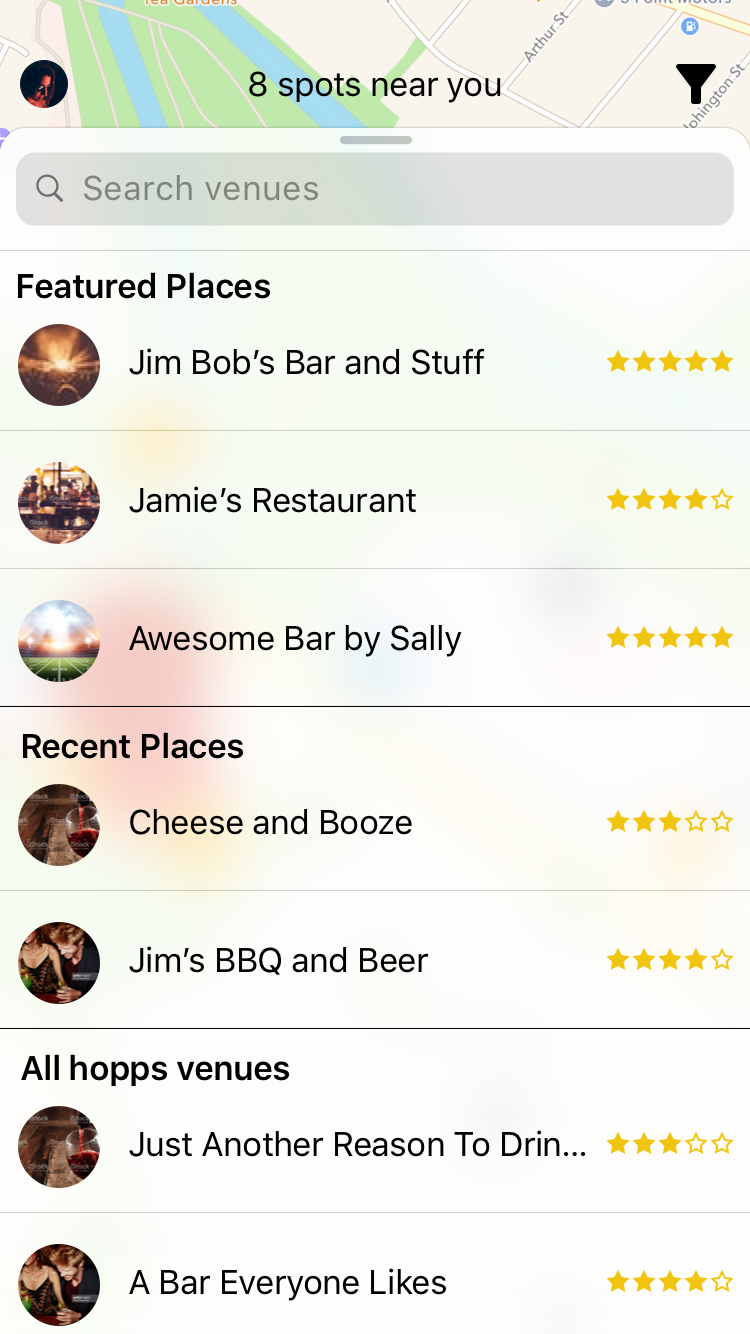This screenshot has width=750, height=1334.
Task: Select Jamie's Restaurant
Action: pyautogui.click(x=272, y=501)
